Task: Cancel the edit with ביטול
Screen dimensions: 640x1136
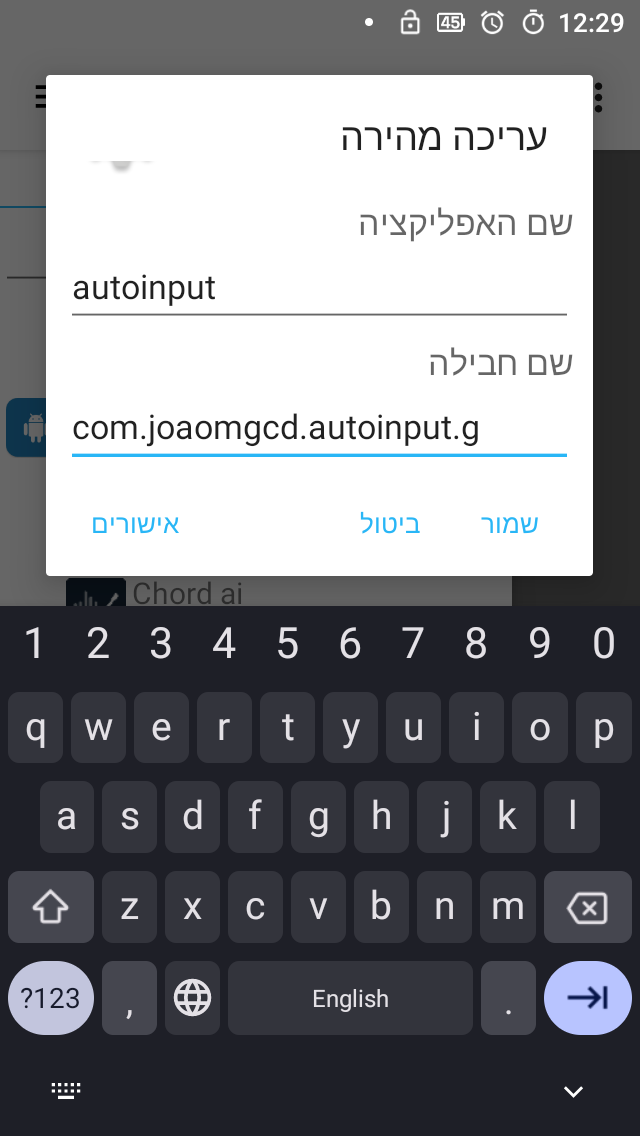Action: point(390,524)
